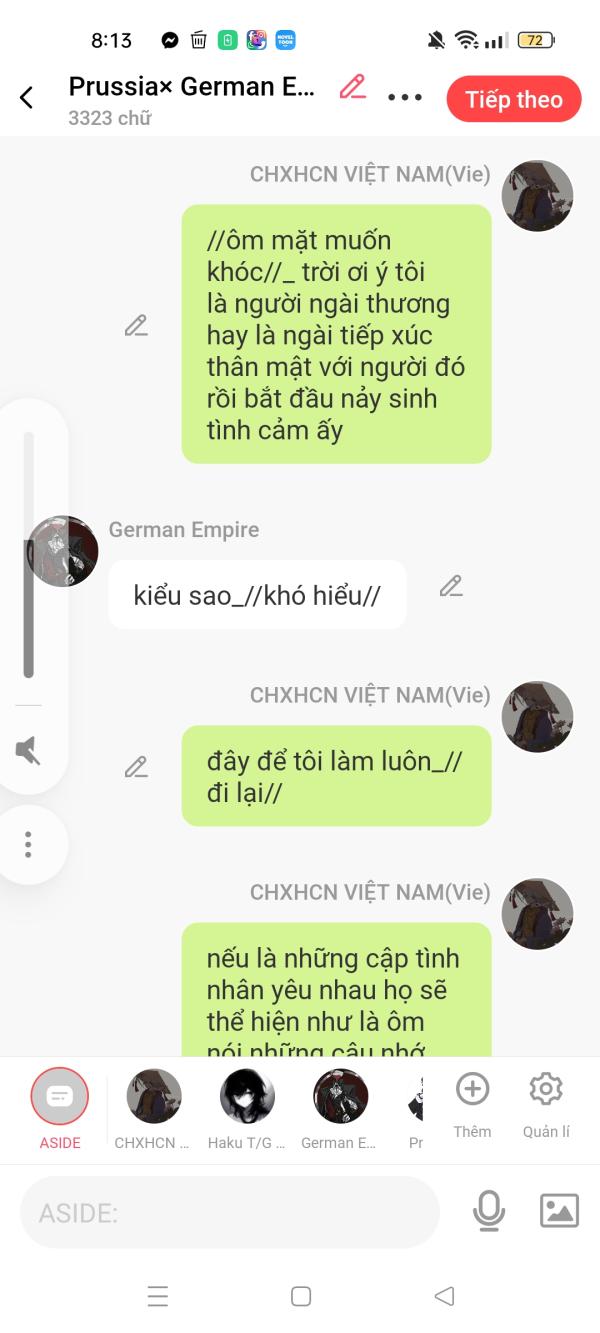Edit the message "đây để tôi làm luôn"

pos(136,767)
